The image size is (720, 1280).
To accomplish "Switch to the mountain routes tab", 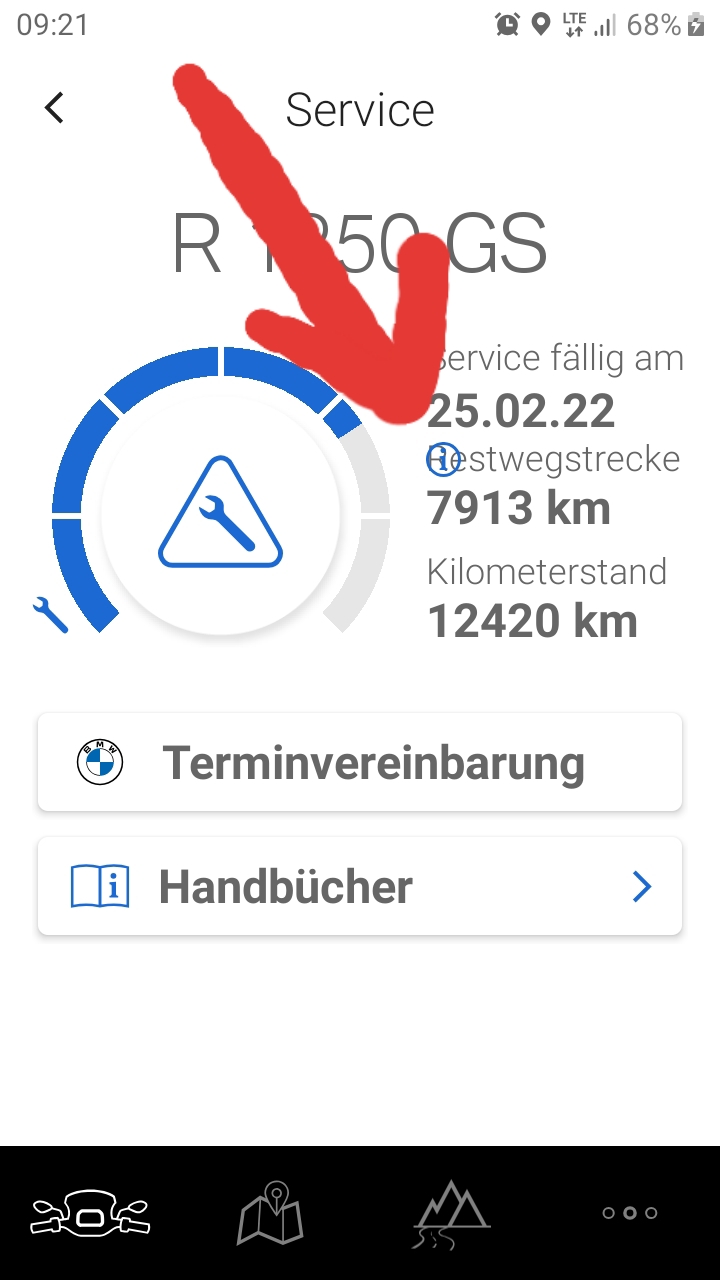I will tap(450, 1213).
